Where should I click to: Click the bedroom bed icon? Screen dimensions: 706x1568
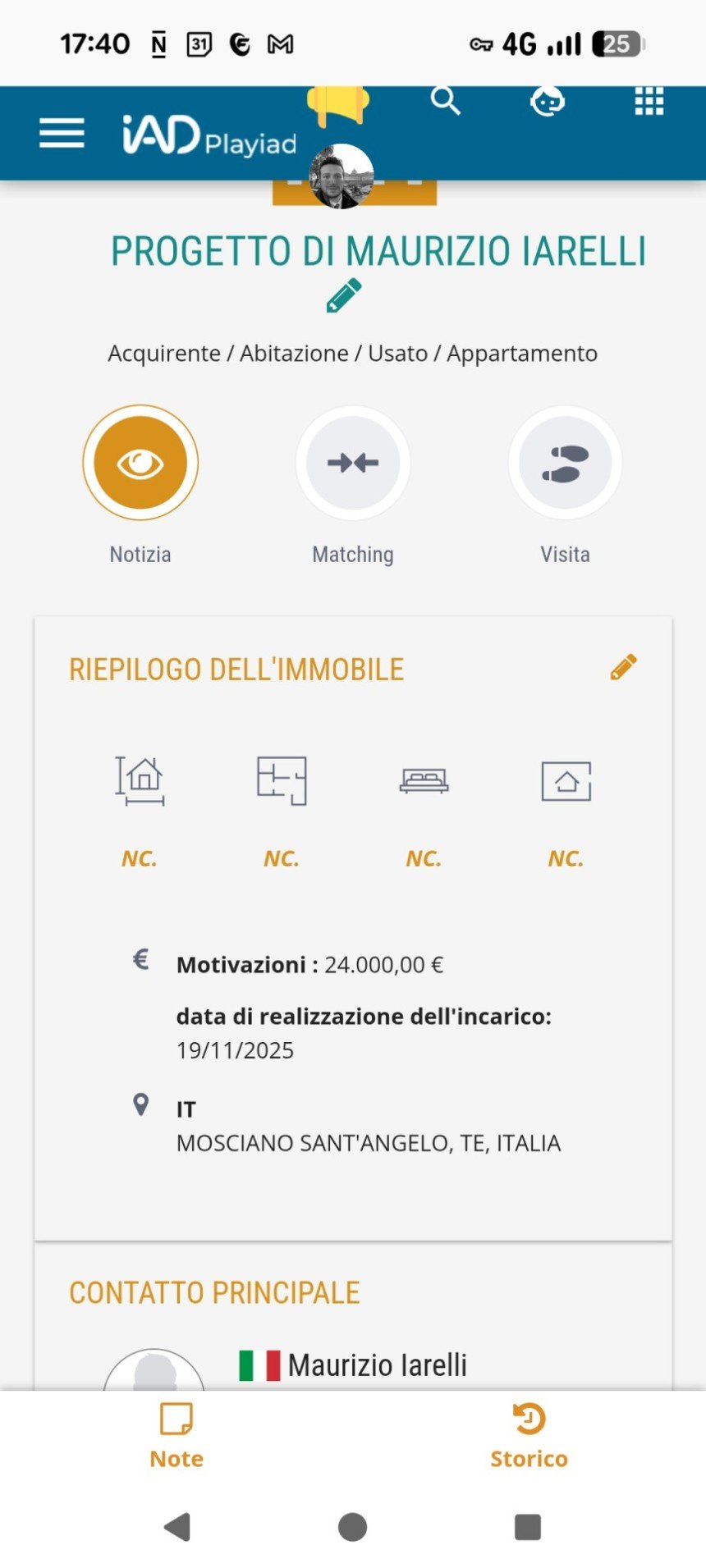click(x=424, y=780)
